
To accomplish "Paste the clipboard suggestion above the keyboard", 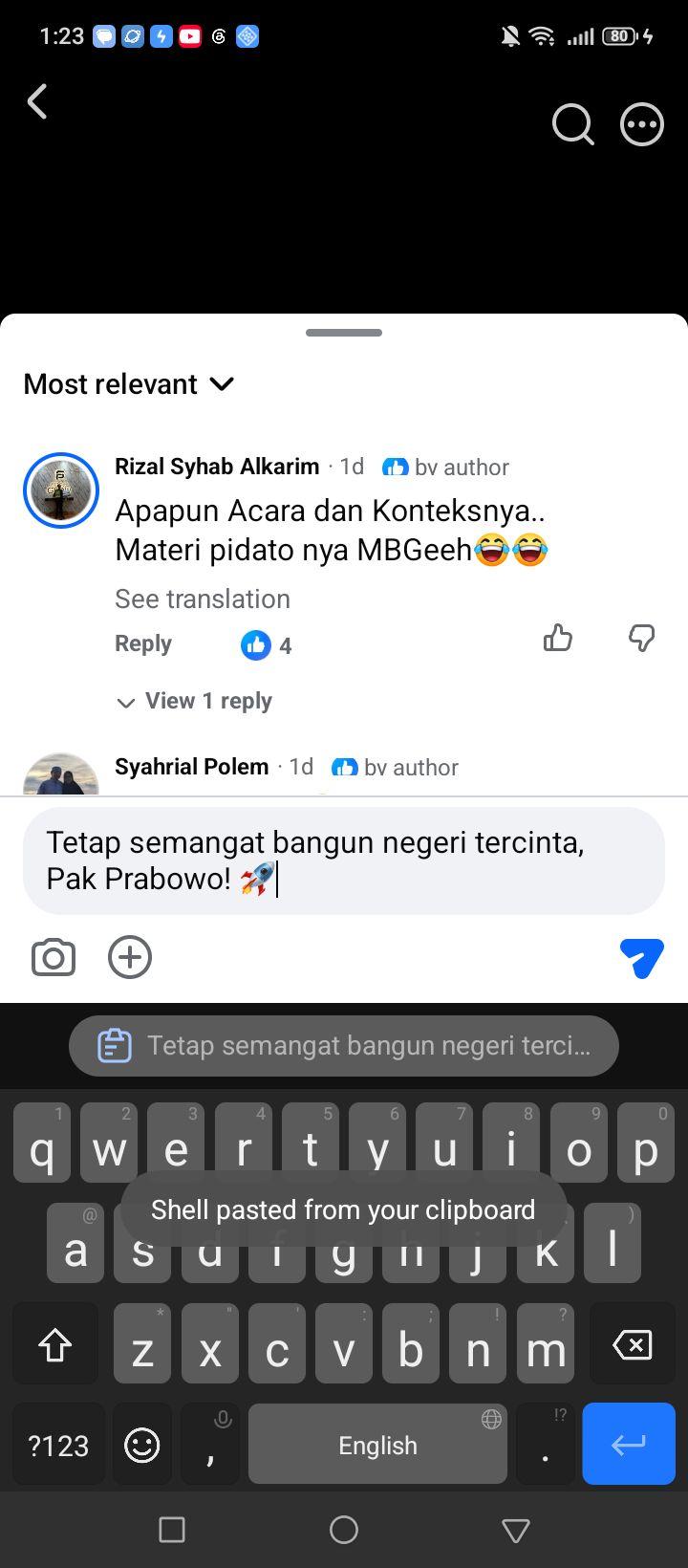I will coord(344,1046).
